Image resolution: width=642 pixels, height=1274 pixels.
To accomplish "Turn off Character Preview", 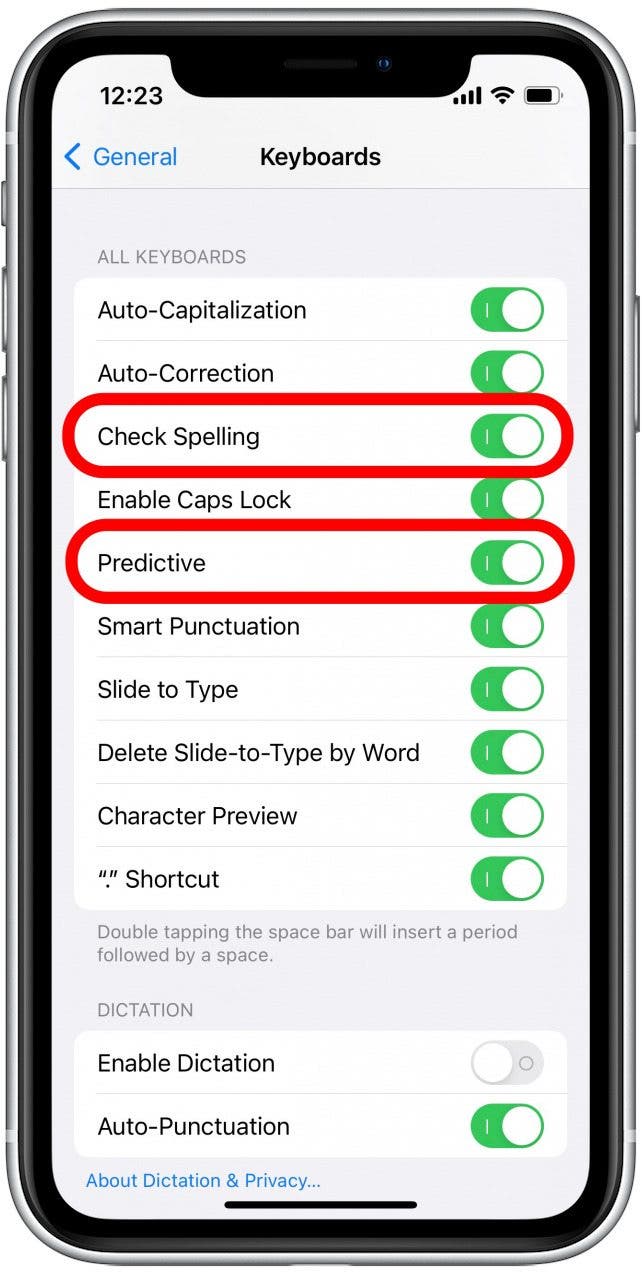I will pos(507,816).
